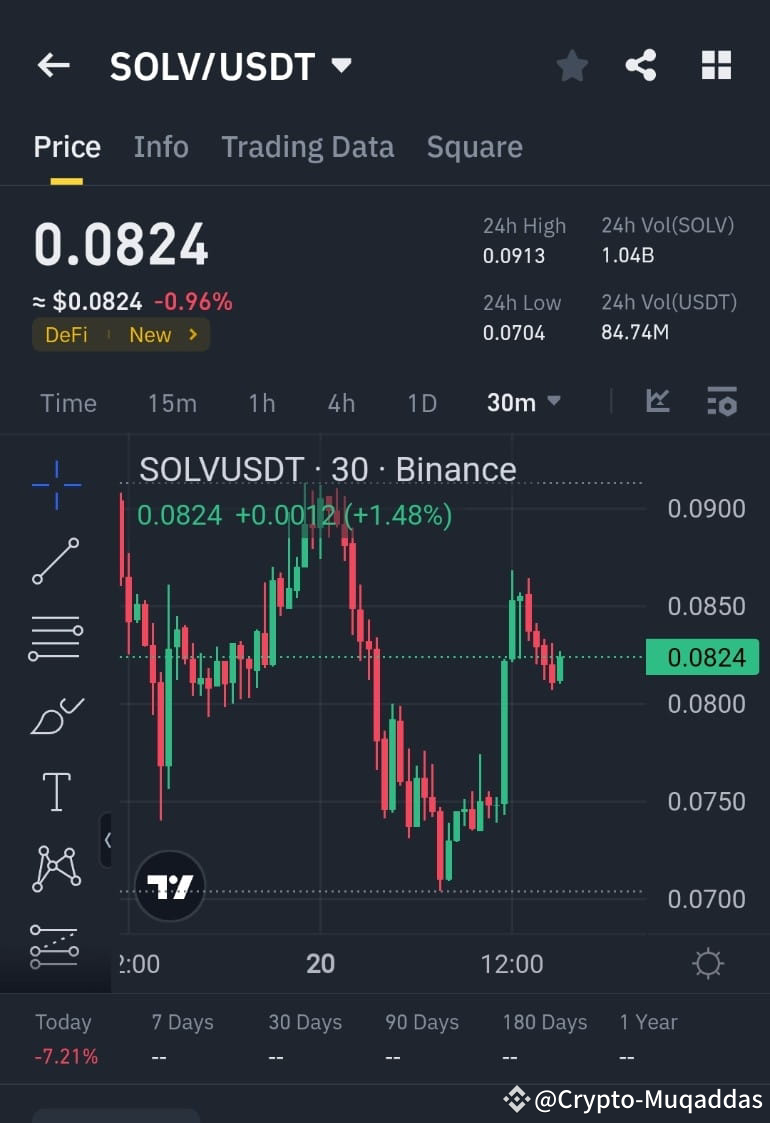Select the XABCD pattern tool
The image size is (770, 1123).
coord(56,867)
